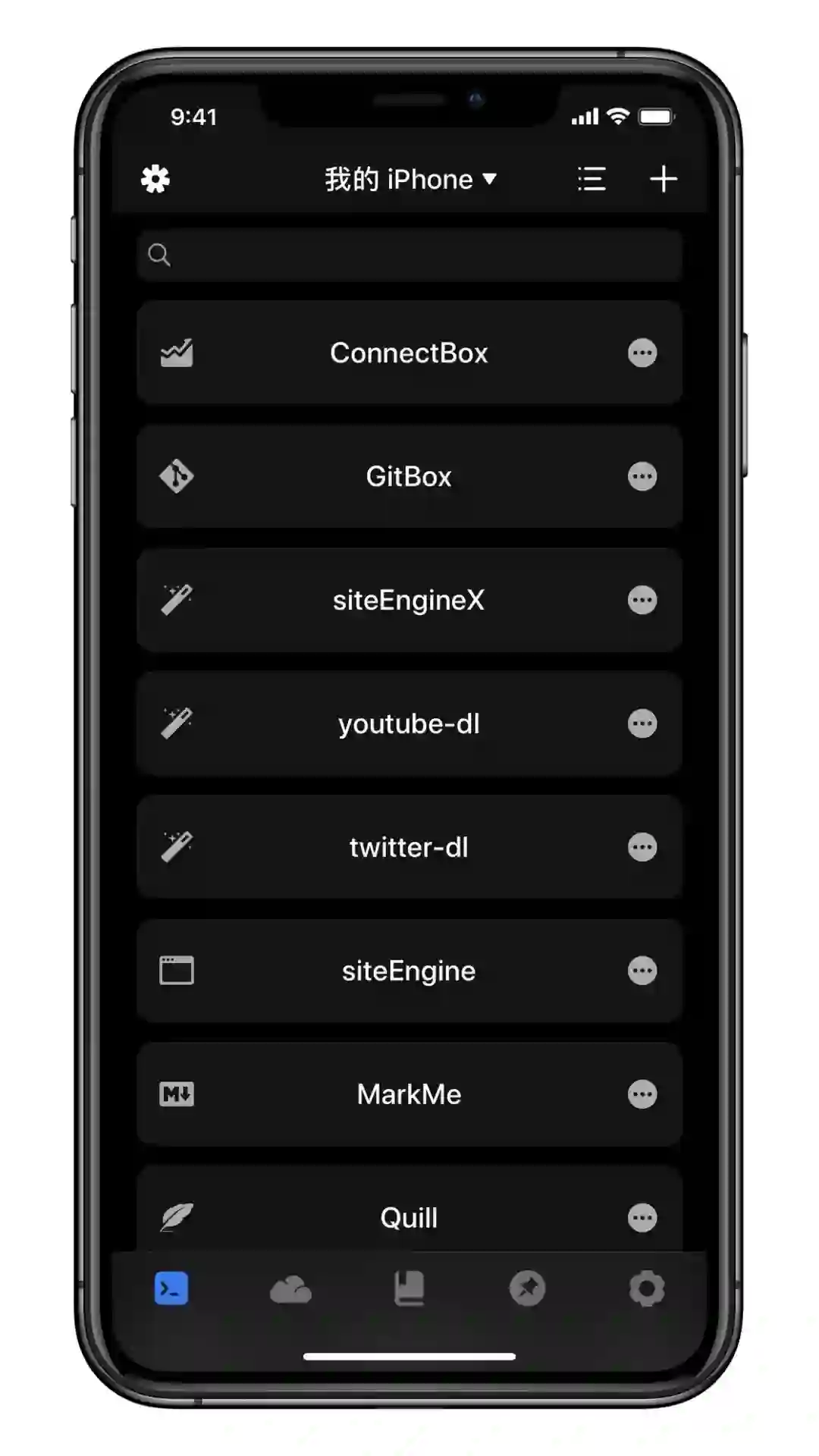
Task: Open the MarkMe project
Action: tap(408, 1094)
